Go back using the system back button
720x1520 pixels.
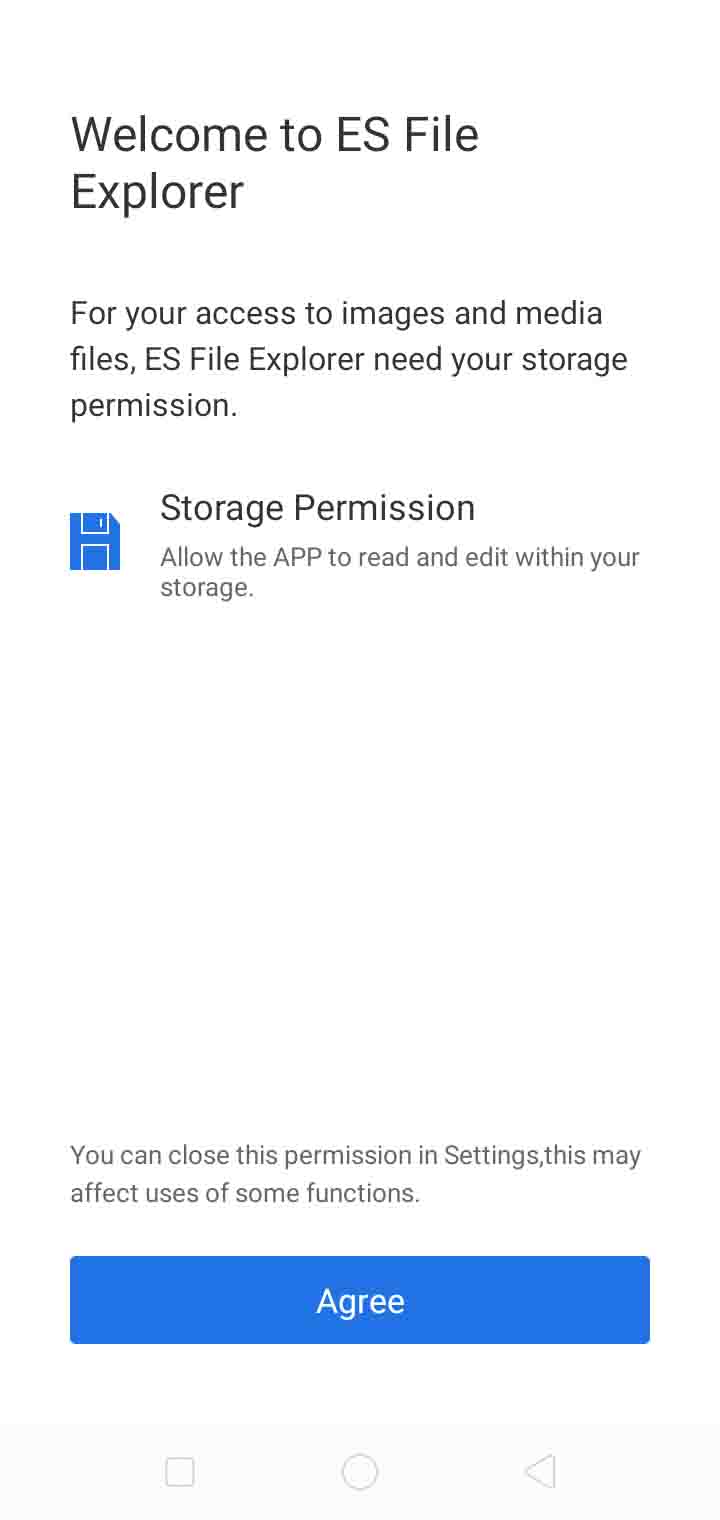(x=540, y=1472)
